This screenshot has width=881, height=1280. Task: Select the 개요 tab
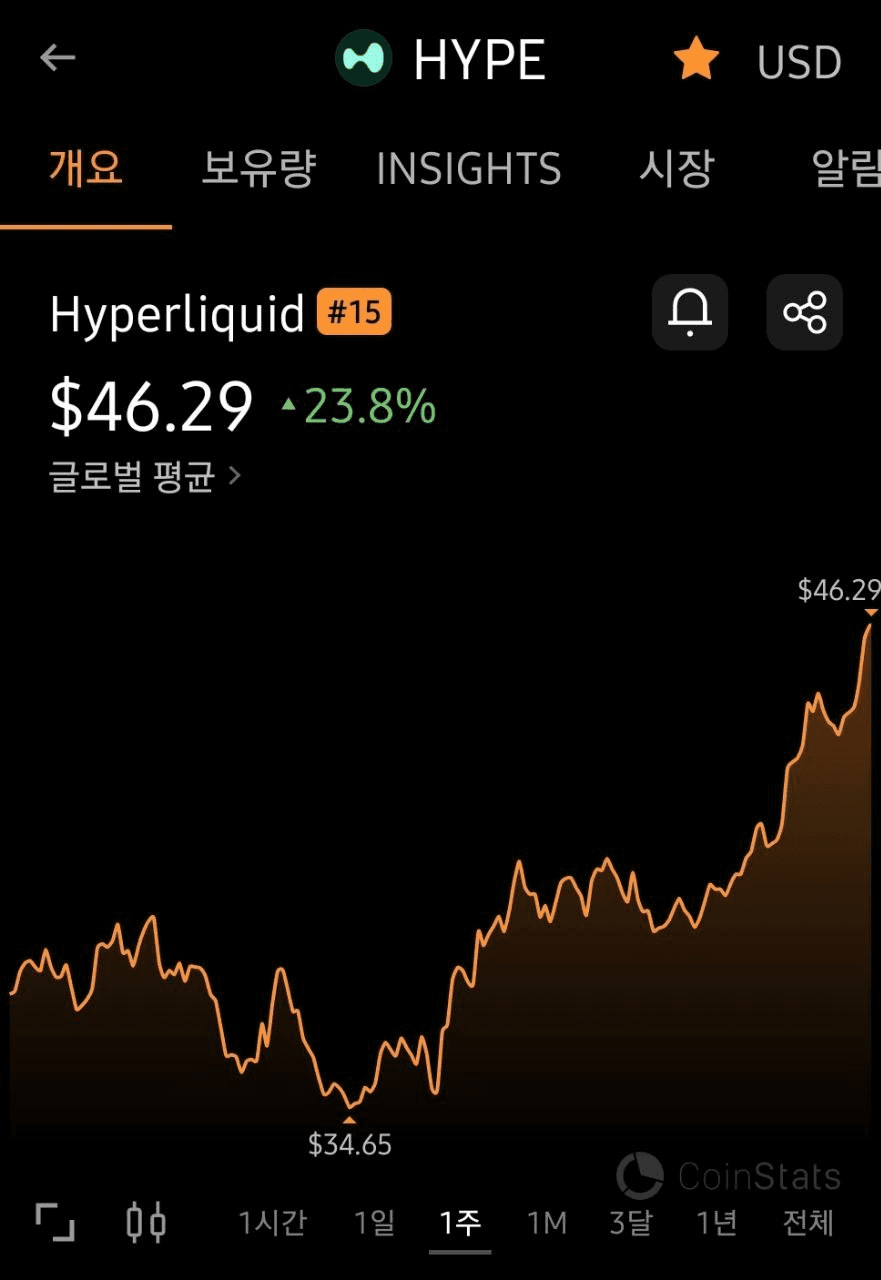[x=86, y=168]
